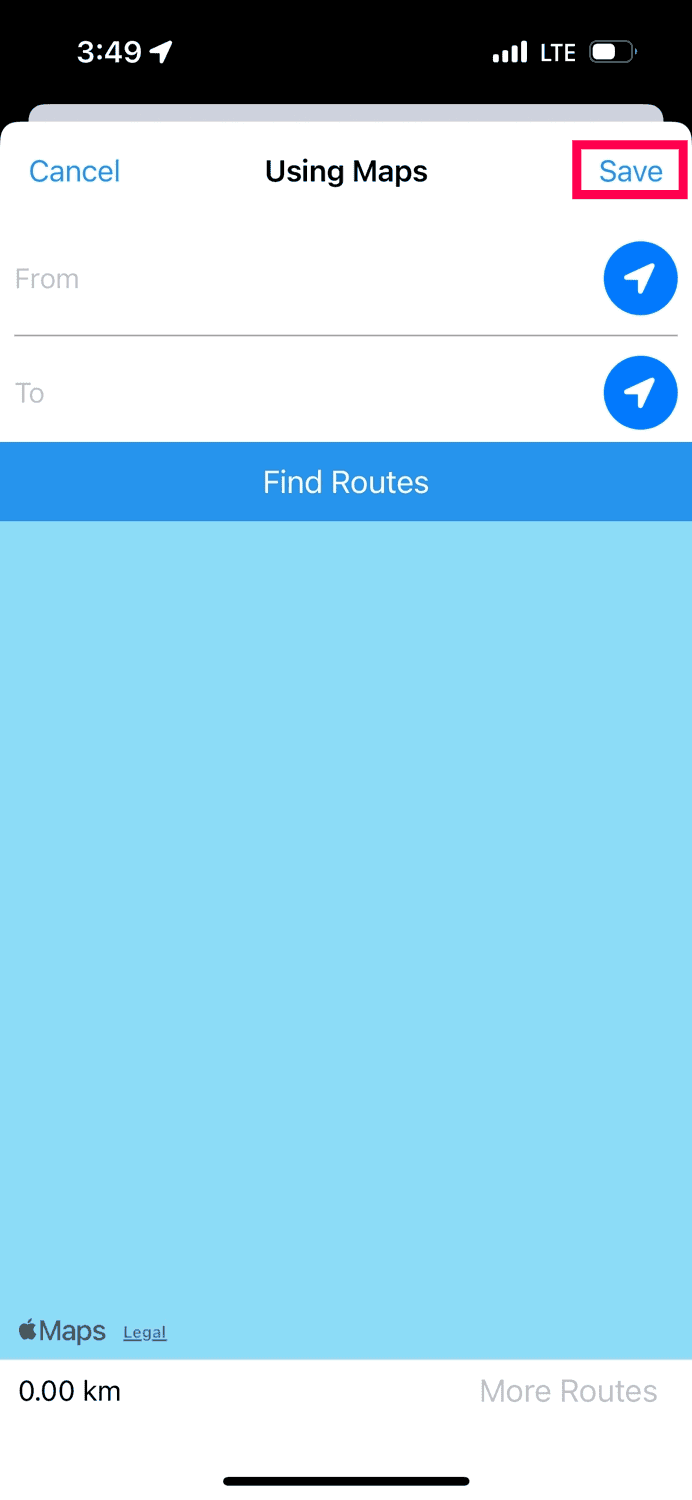The width and height of the screenshot is (692, 1500).
Task: Use current location for From field
Action: point(640,278)
